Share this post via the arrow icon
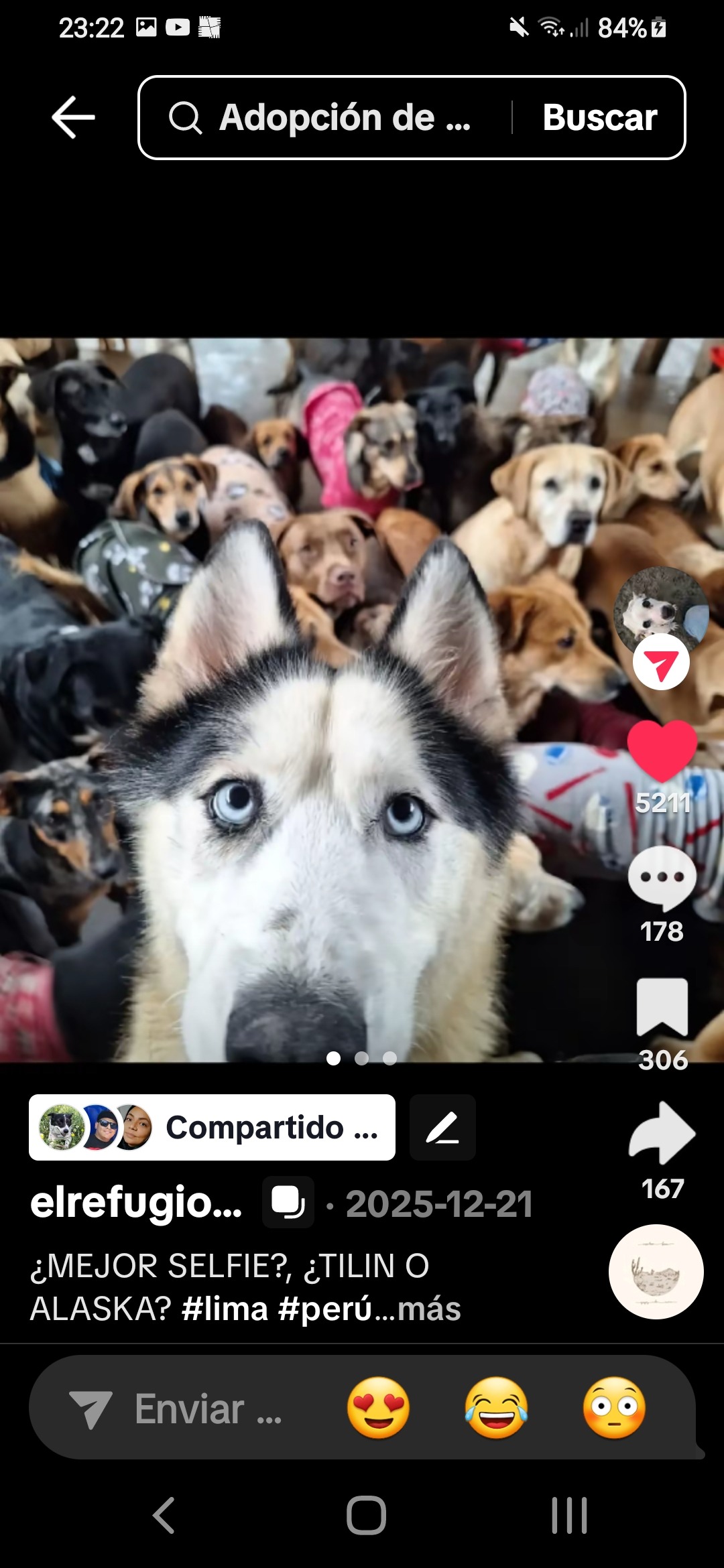This screenshot has width=724, height=1568. tap(662, 1133)
